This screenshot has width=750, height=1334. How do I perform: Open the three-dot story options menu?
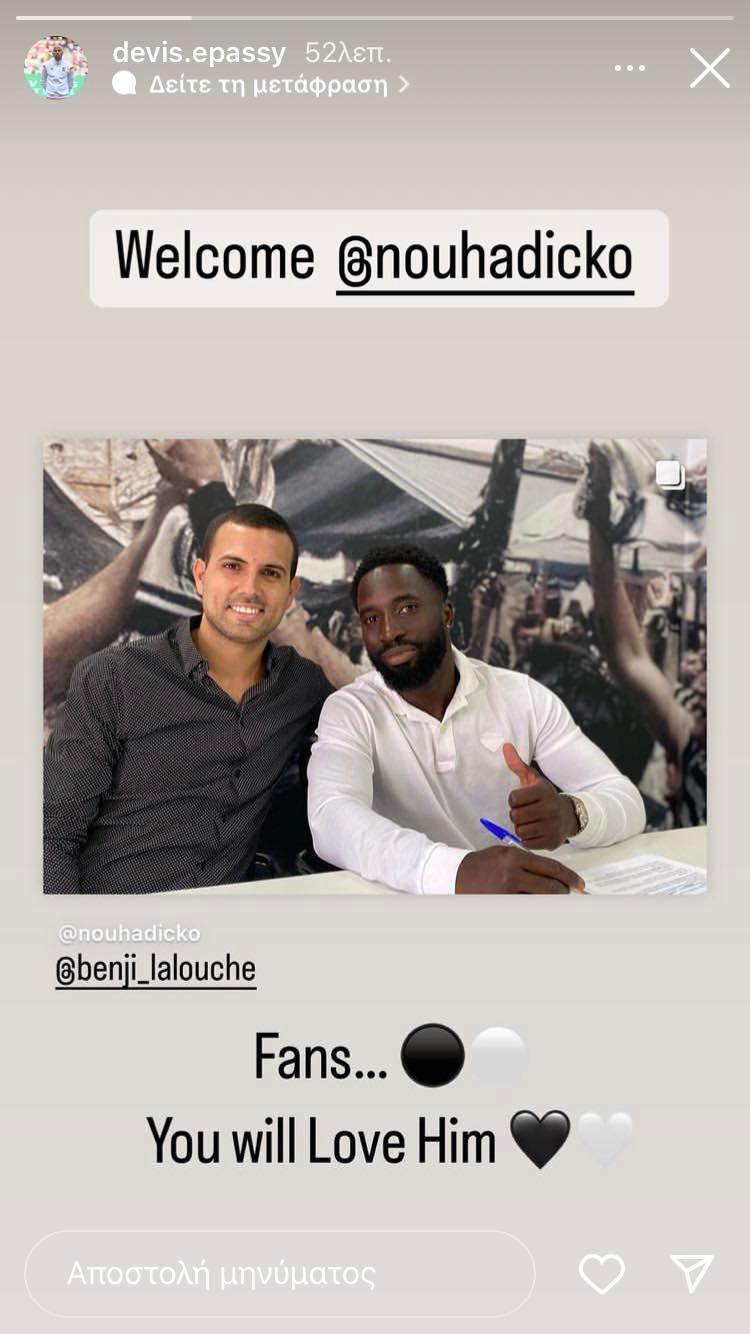click(630, 69)
